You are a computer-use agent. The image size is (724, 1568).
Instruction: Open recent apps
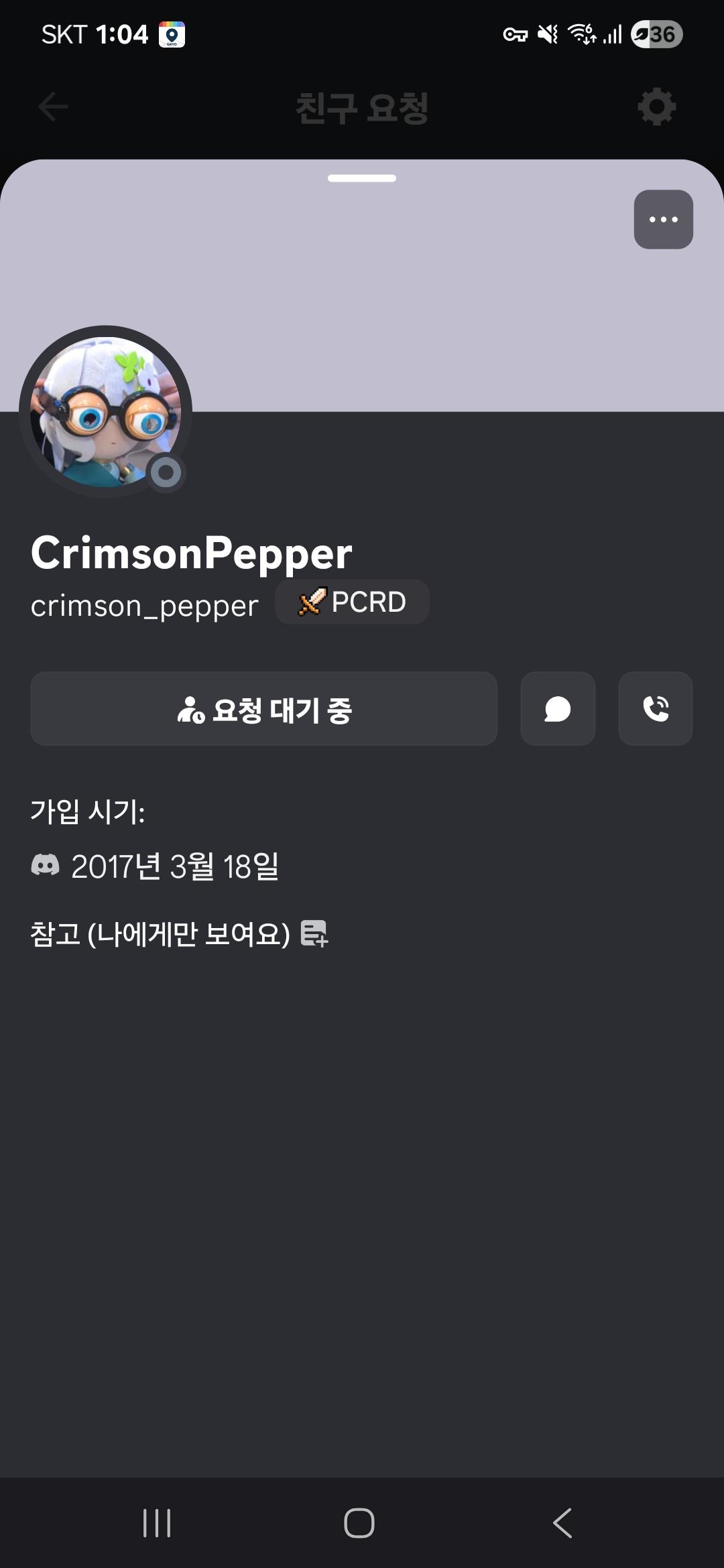point(157,1523)
